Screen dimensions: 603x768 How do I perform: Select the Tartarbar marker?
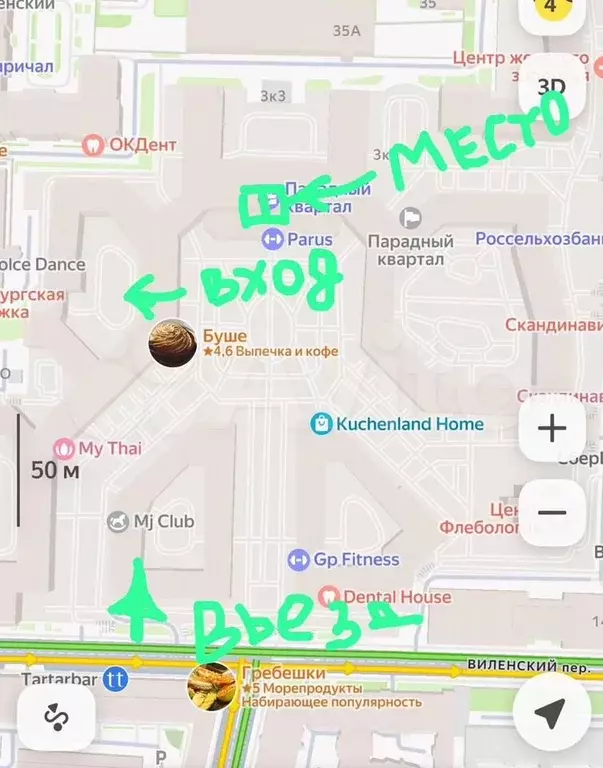(117, 679)
